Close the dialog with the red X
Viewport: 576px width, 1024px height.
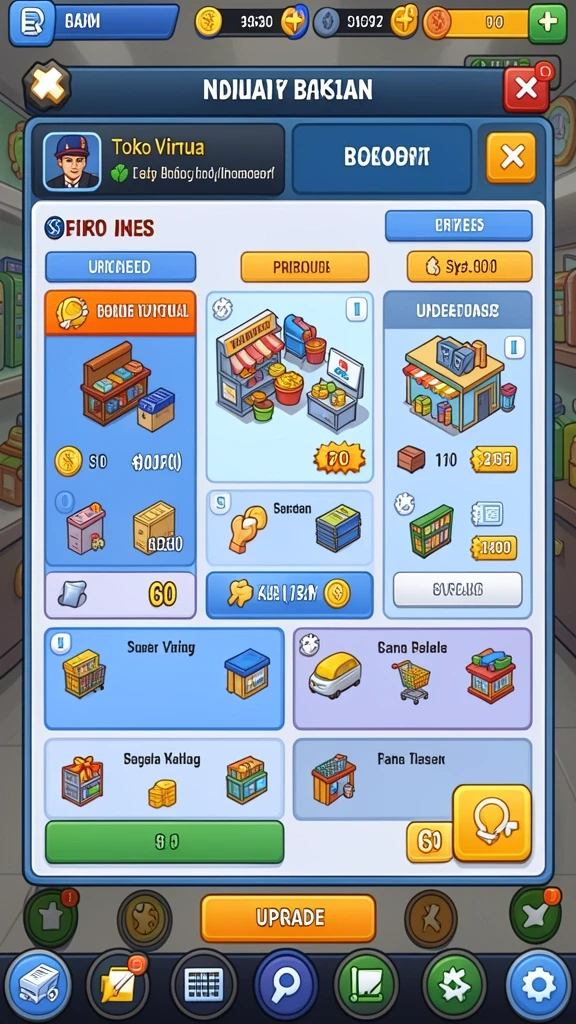(526, 88)
